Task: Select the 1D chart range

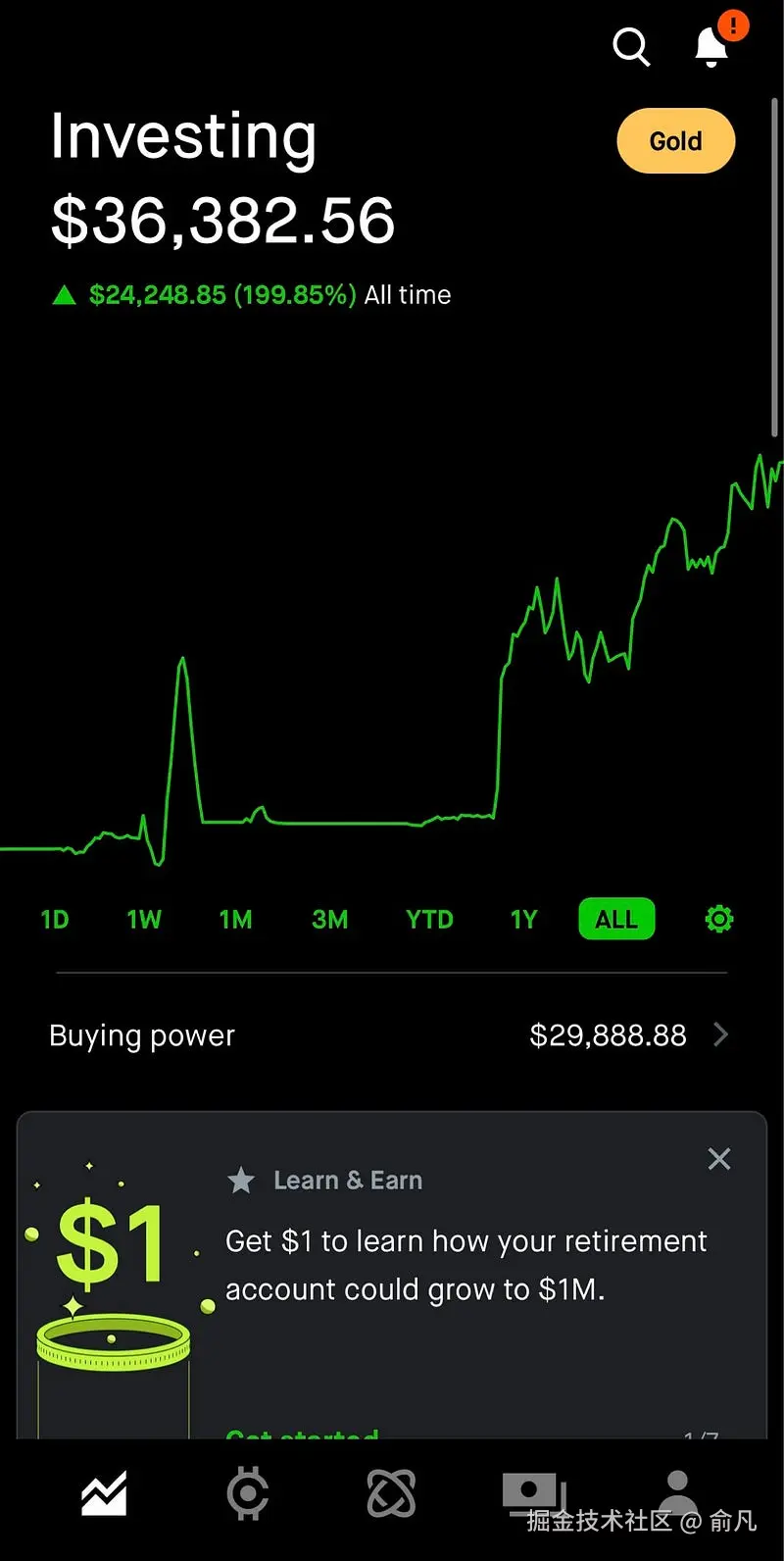Action: point(55,920)
